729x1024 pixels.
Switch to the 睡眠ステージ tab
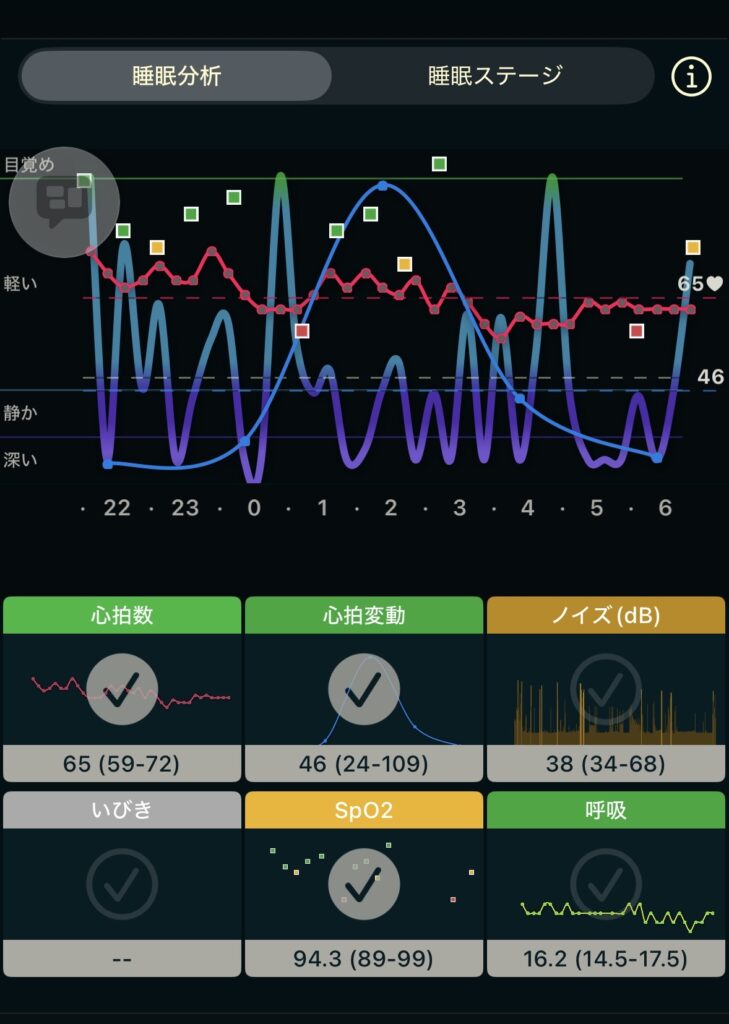491,75
